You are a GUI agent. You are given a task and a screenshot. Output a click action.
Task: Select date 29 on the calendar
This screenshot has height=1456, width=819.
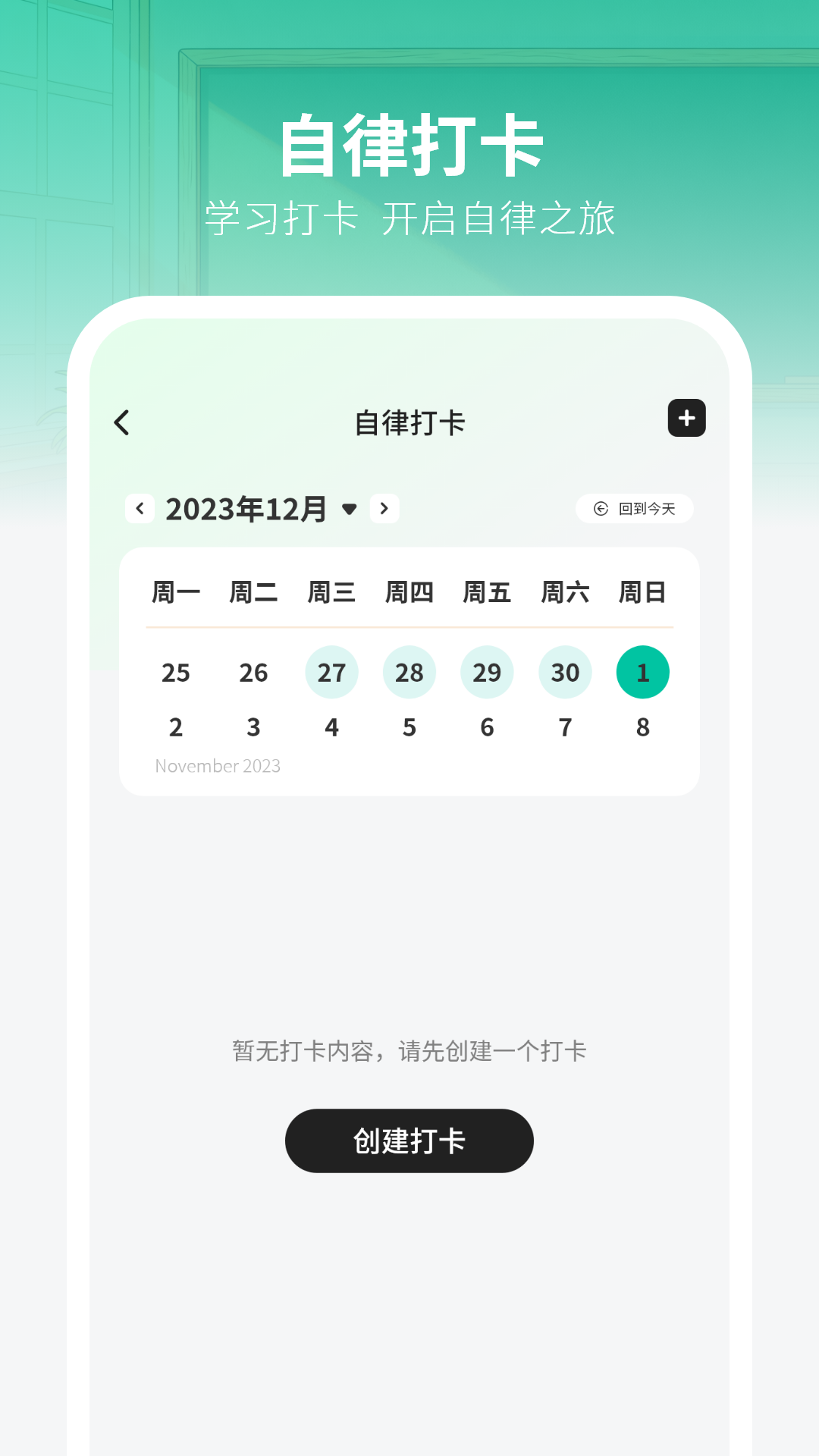(x=487, y=672)
